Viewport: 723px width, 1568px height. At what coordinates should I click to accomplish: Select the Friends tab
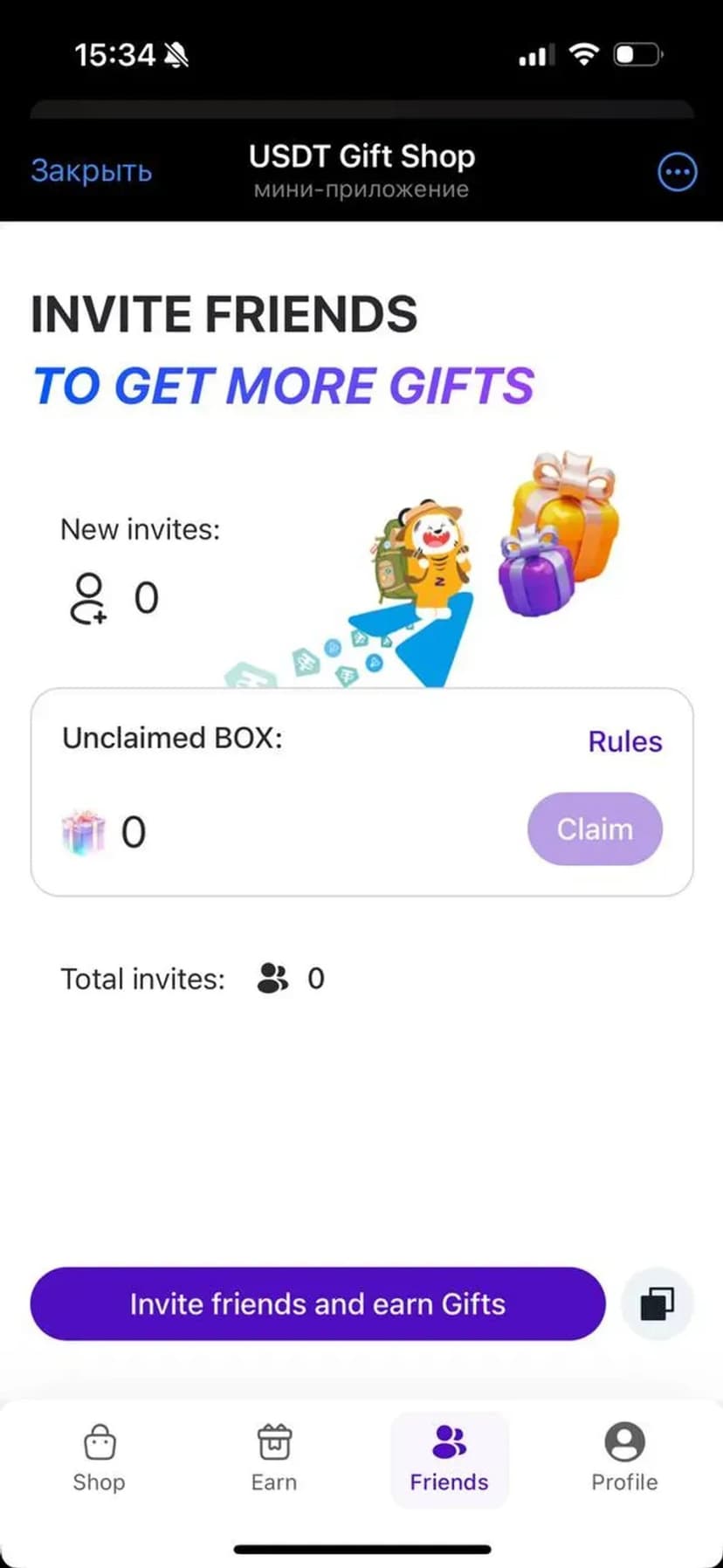click(x=449, y=1459)
